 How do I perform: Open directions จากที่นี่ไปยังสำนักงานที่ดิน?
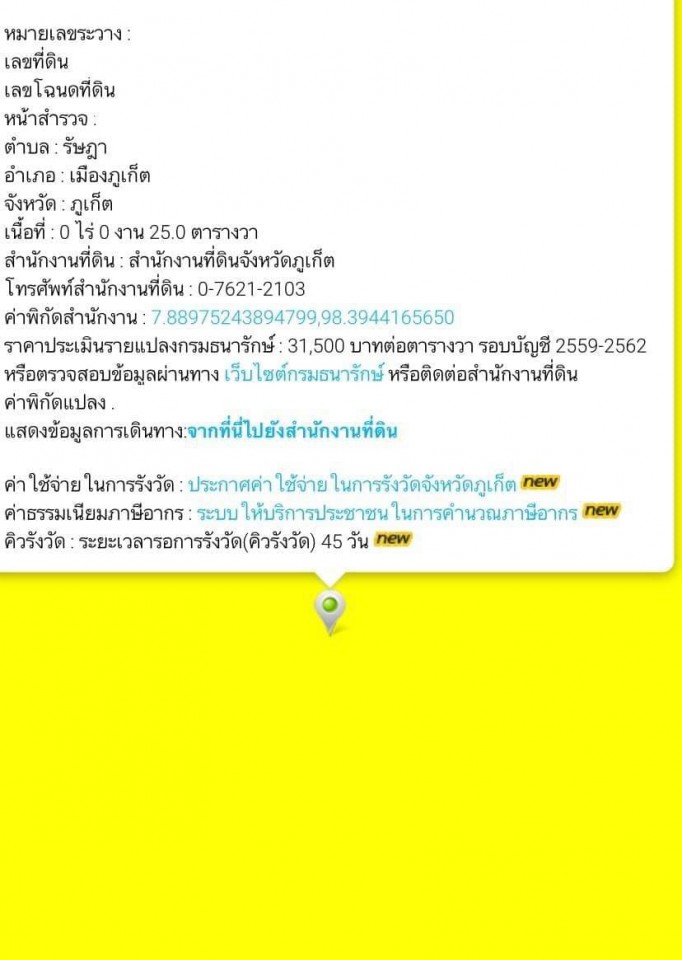(x=292, y=432)
